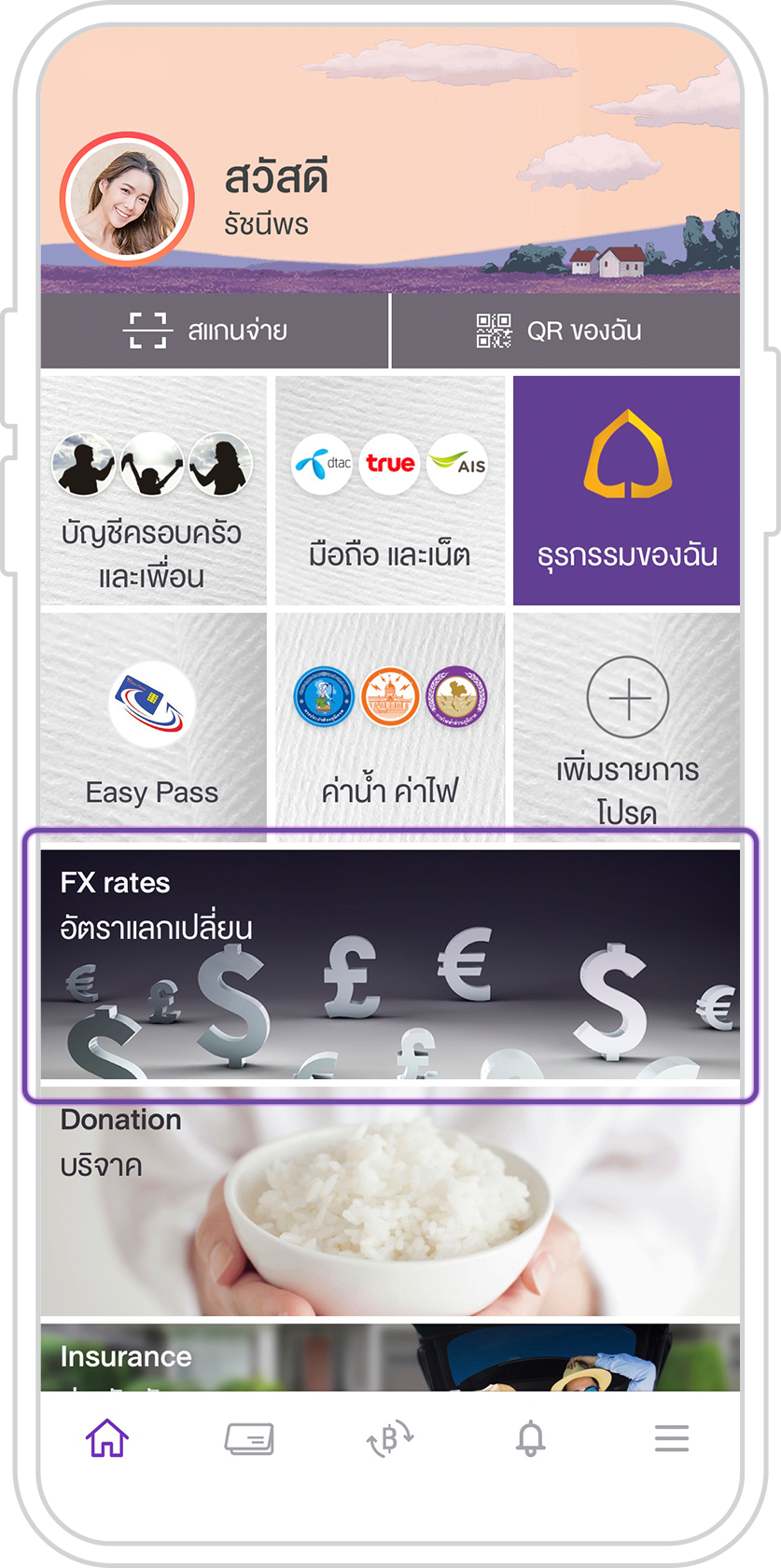
Task: Show QR ของฉัน code
Action: [565, 330]
